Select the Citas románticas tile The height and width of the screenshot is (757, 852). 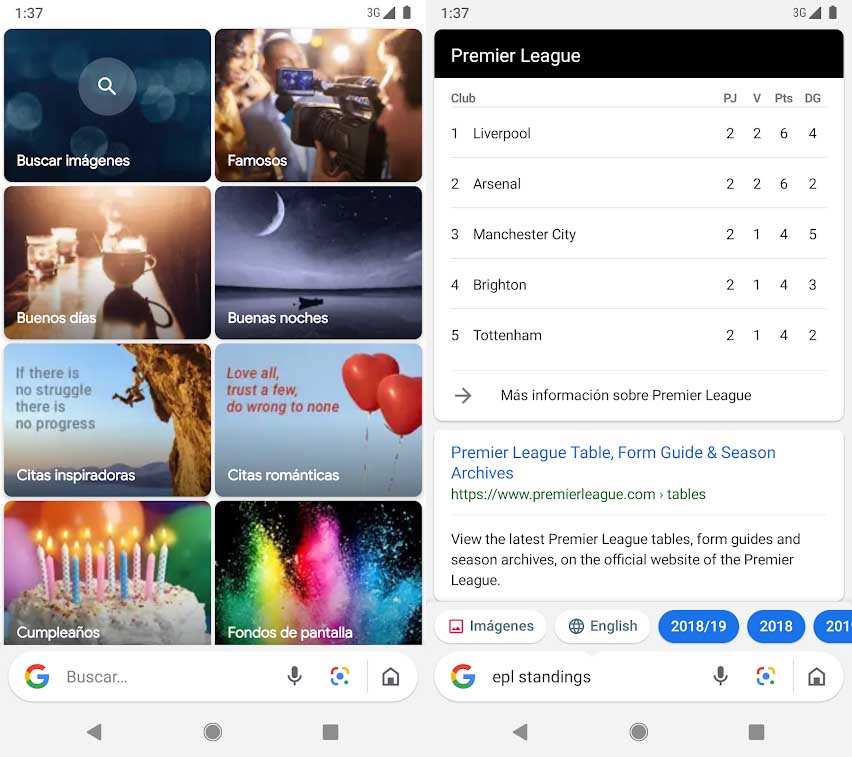318,420
